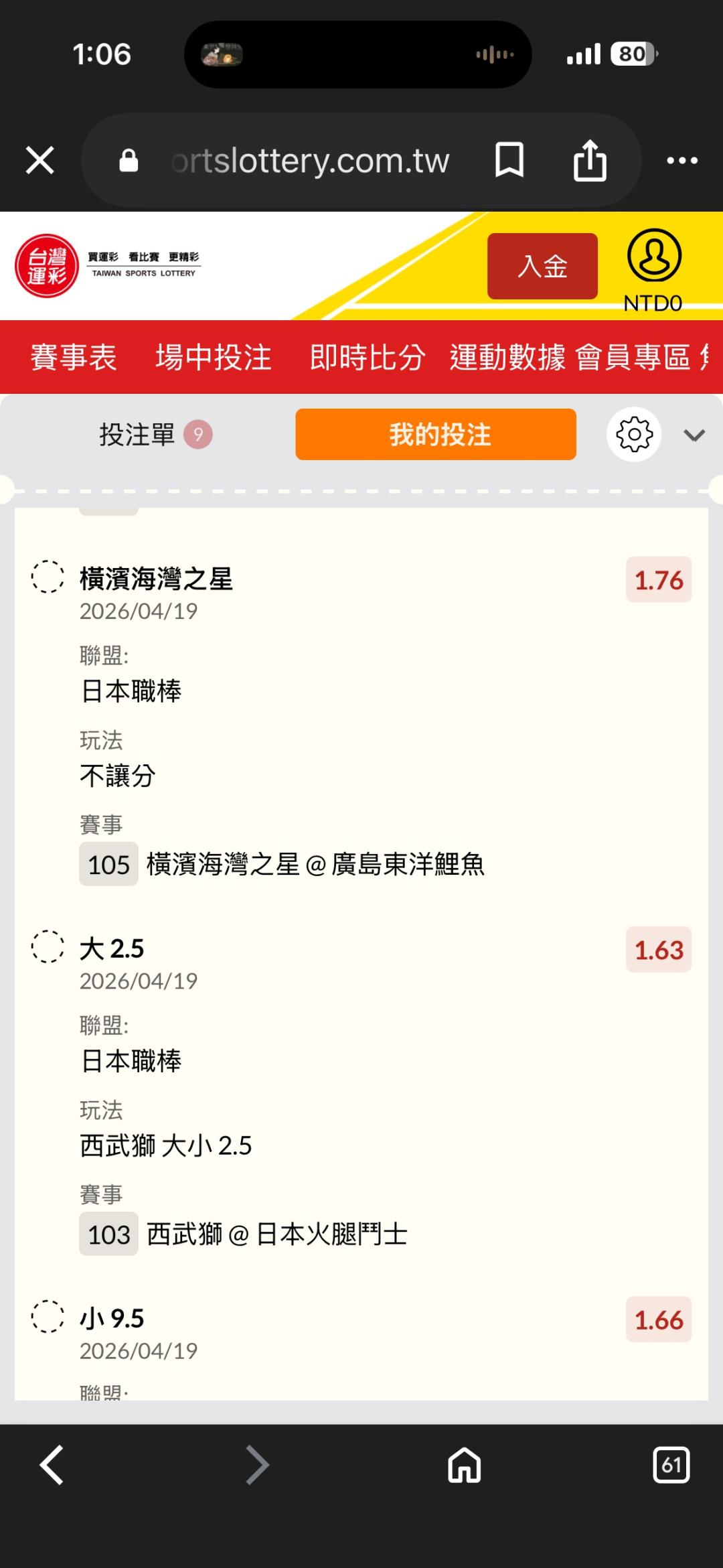The image size is (723, 1568).
Task: Open bet slip settings gear
Action: 634,435
